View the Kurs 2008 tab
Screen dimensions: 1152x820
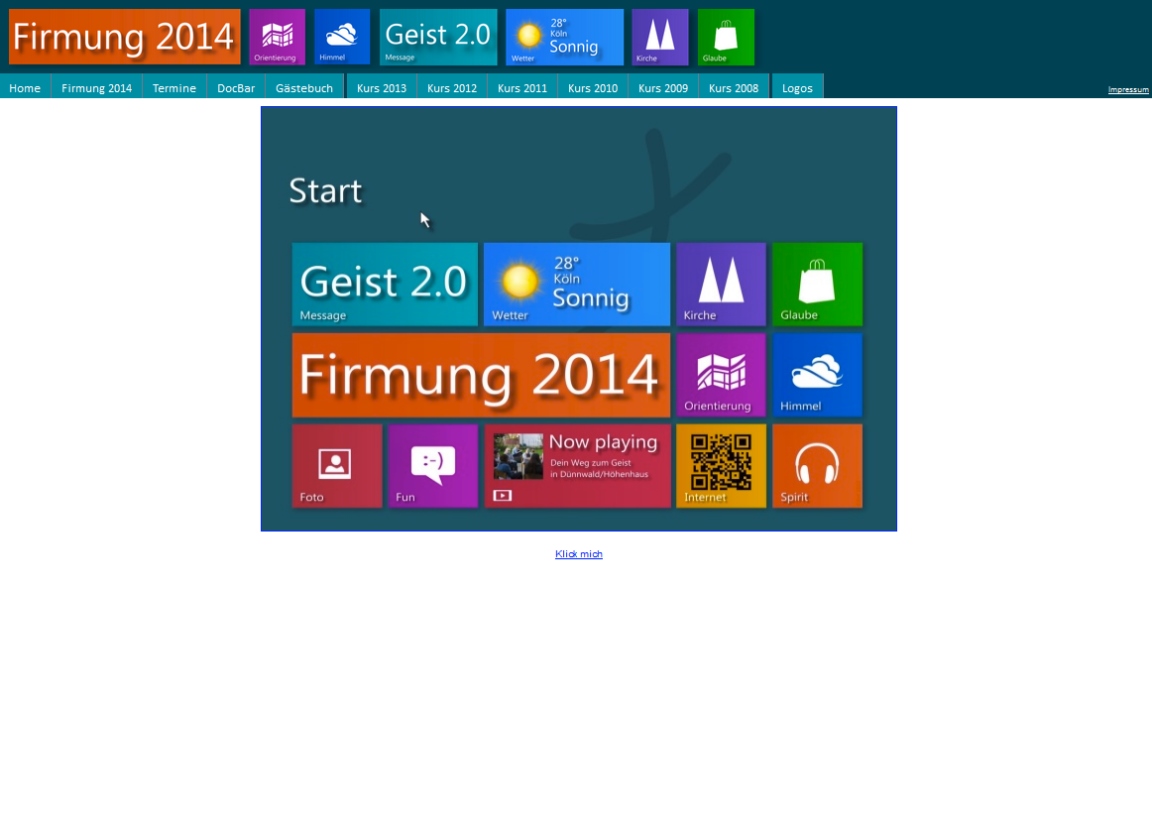coord(733,88)
